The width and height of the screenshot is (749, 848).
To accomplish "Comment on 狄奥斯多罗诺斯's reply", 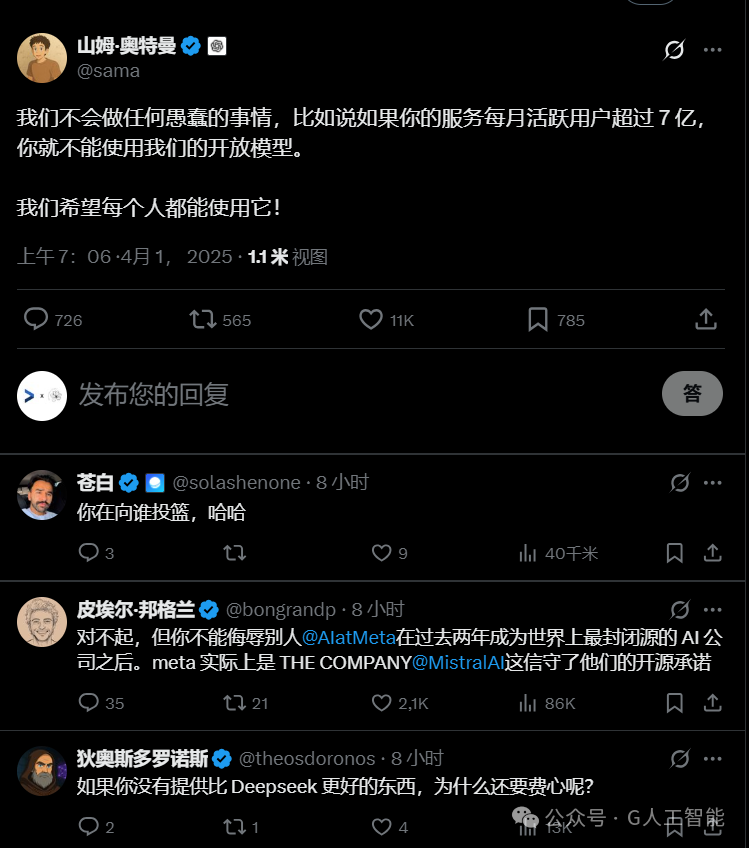I will point(96,826).
